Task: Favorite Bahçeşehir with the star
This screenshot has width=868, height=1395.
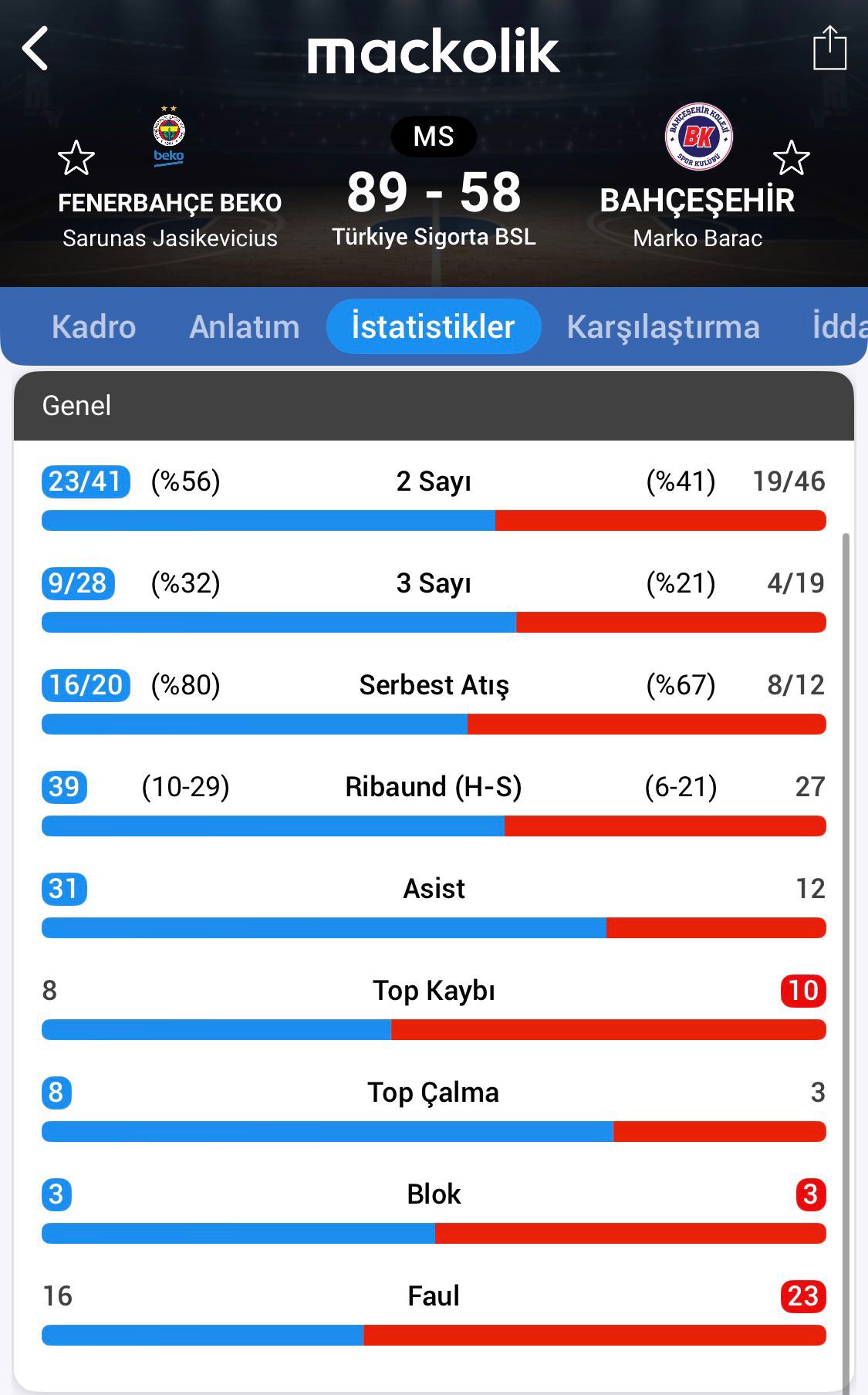Action: (x=791, y=158)
